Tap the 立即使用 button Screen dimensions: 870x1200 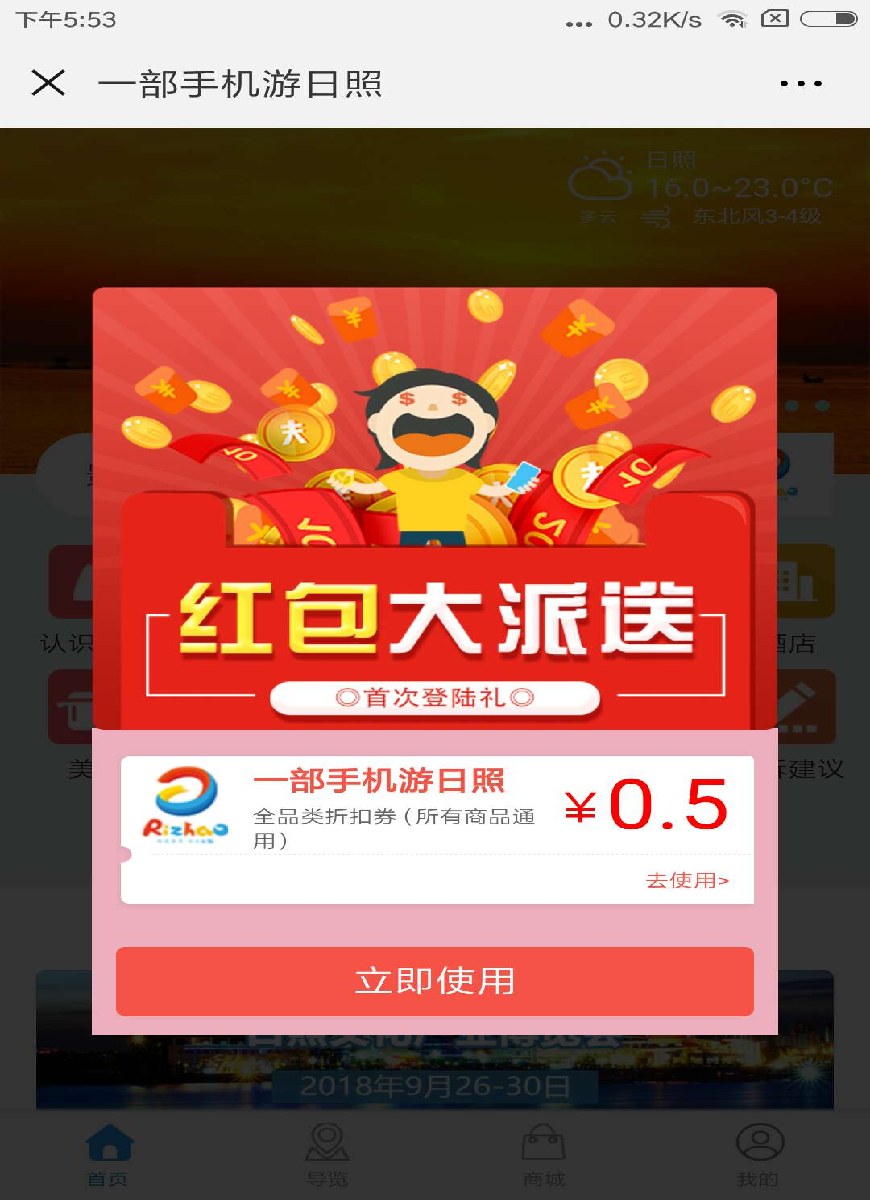pos(435,981)
